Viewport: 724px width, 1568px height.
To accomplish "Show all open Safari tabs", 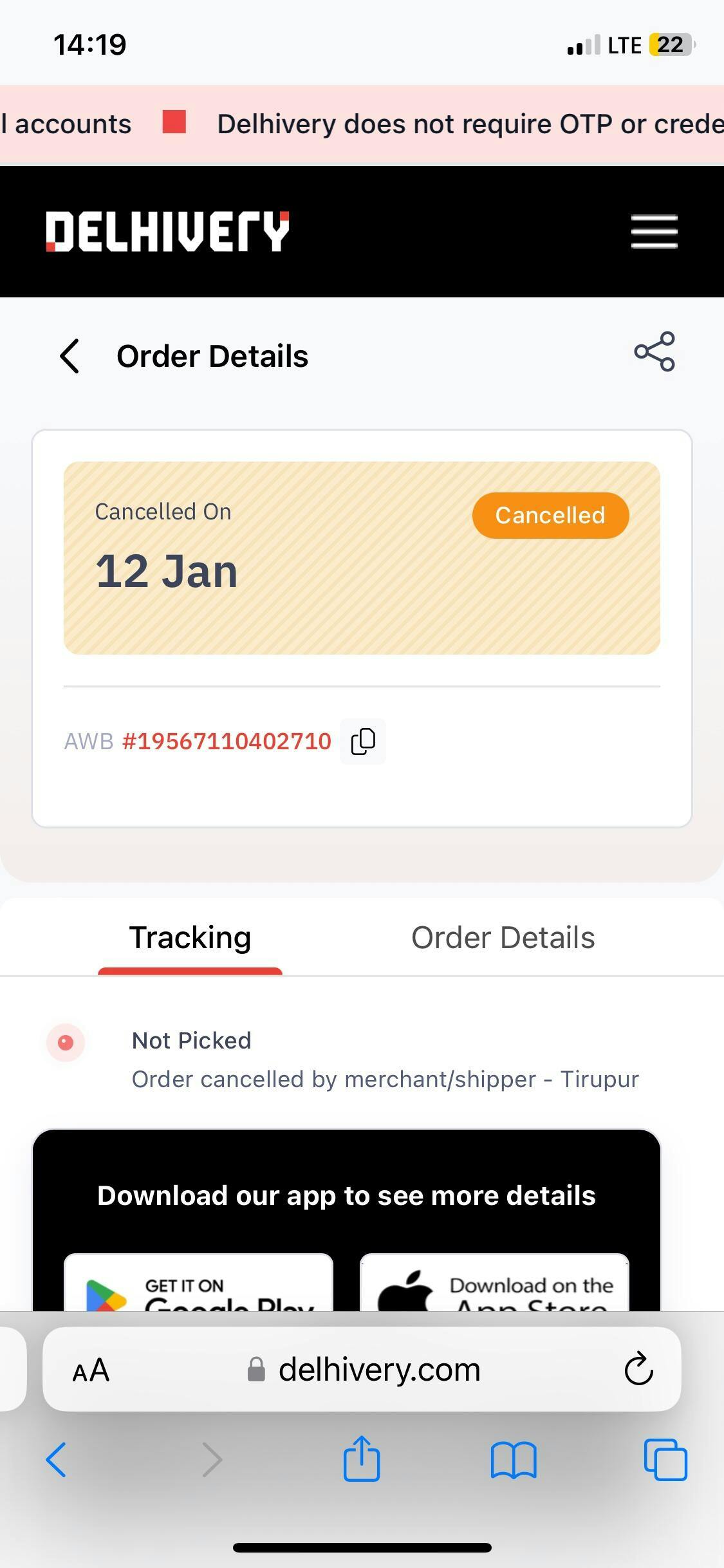I will tap(665, 1460).
